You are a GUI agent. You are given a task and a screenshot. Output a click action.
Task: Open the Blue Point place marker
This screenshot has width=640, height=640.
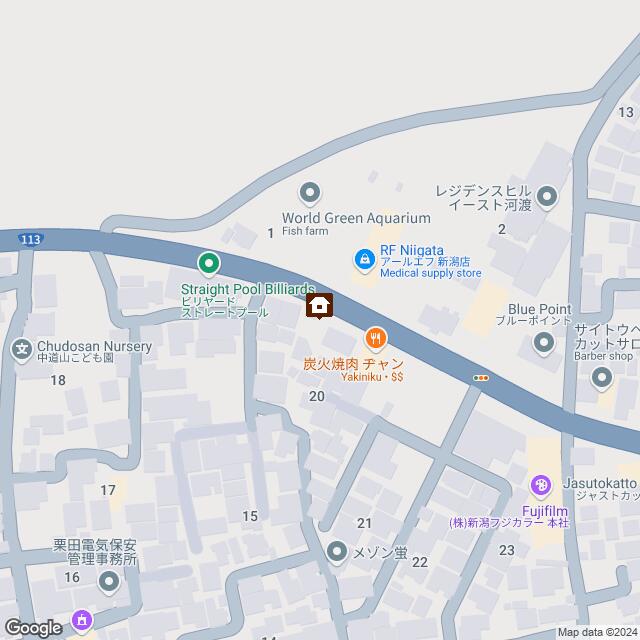pos(544,344)
